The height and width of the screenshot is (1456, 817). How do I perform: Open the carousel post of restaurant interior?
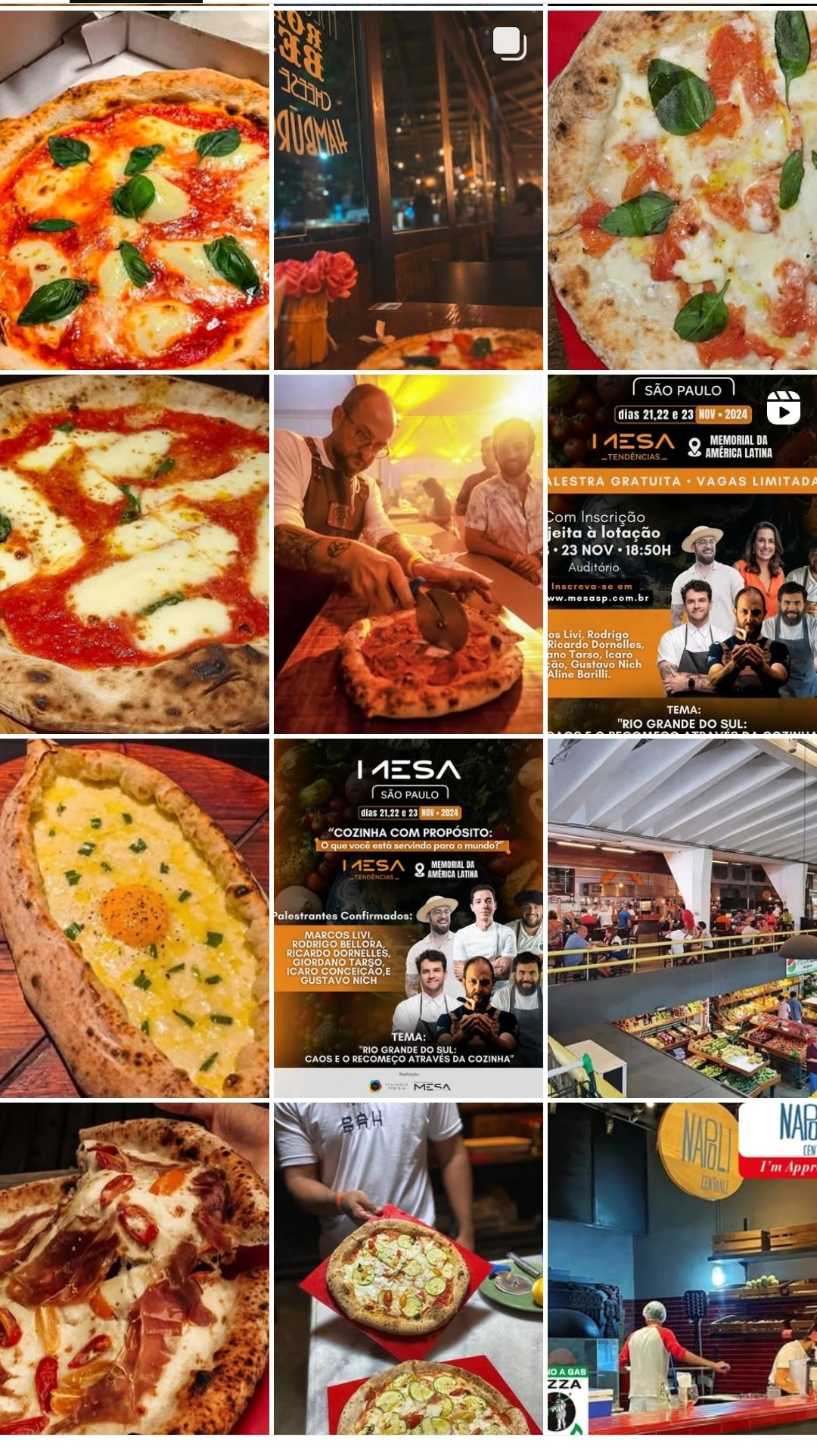pyautogui.click(x=408, y=189)
